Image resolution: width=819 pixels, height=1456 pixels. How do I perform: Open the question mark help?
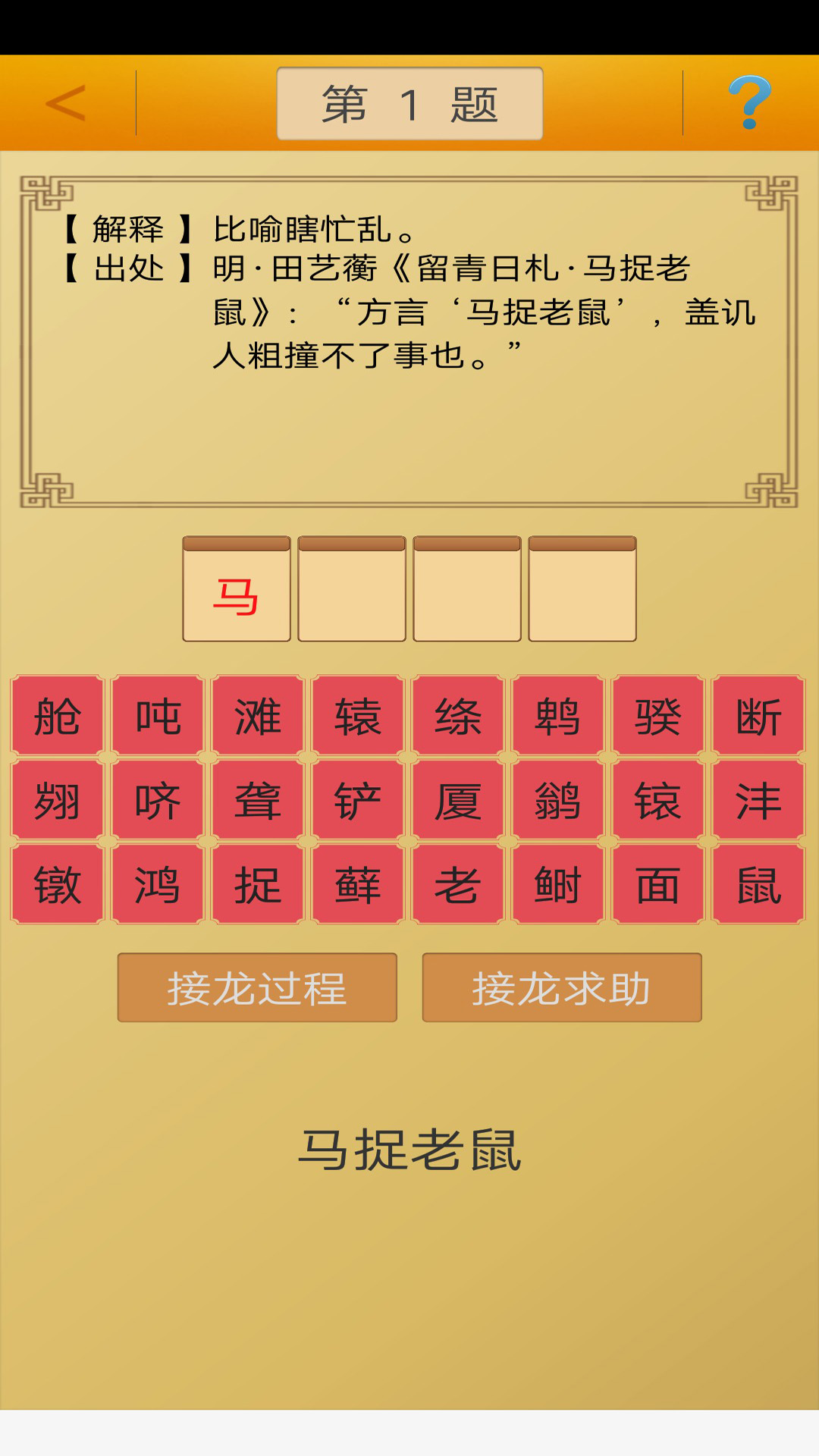(749, 103)
